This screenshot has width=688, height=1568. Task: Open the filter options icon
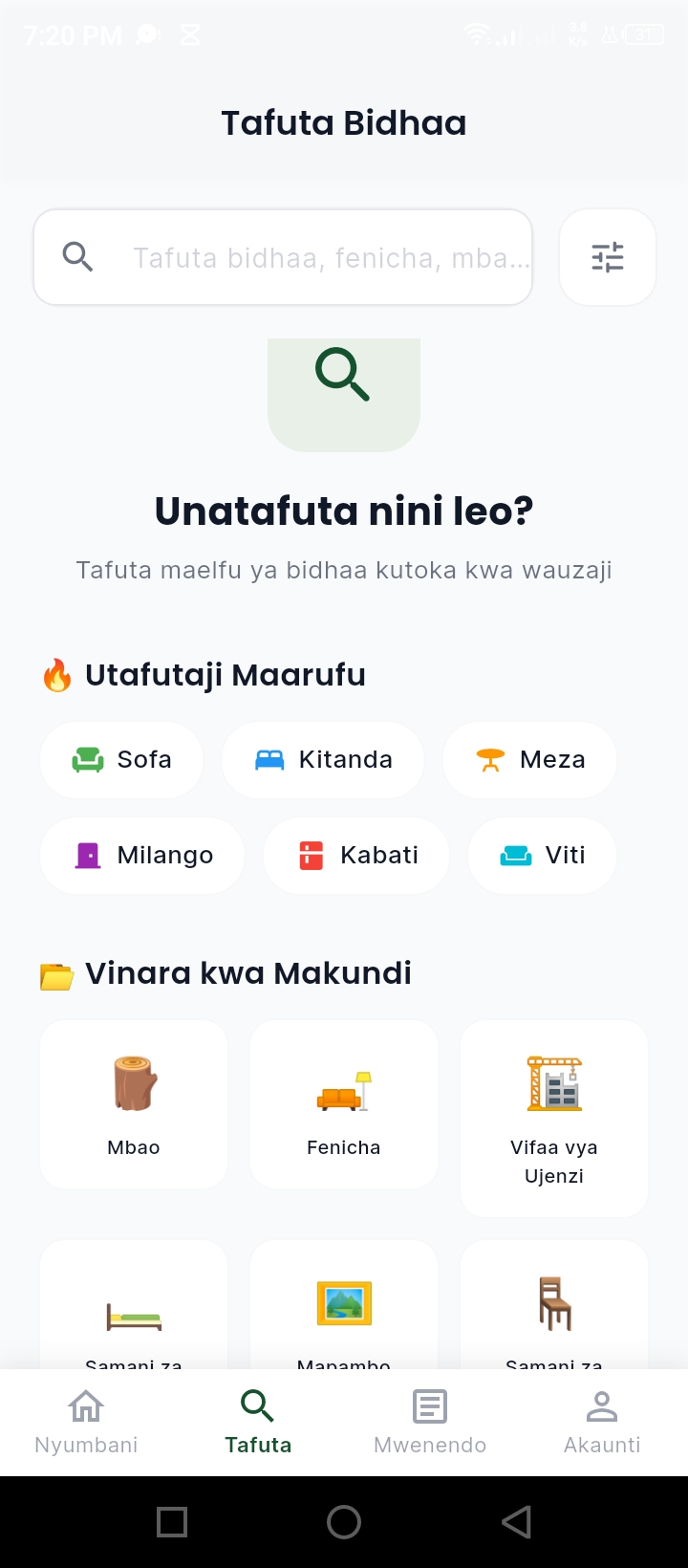point(608,257)
